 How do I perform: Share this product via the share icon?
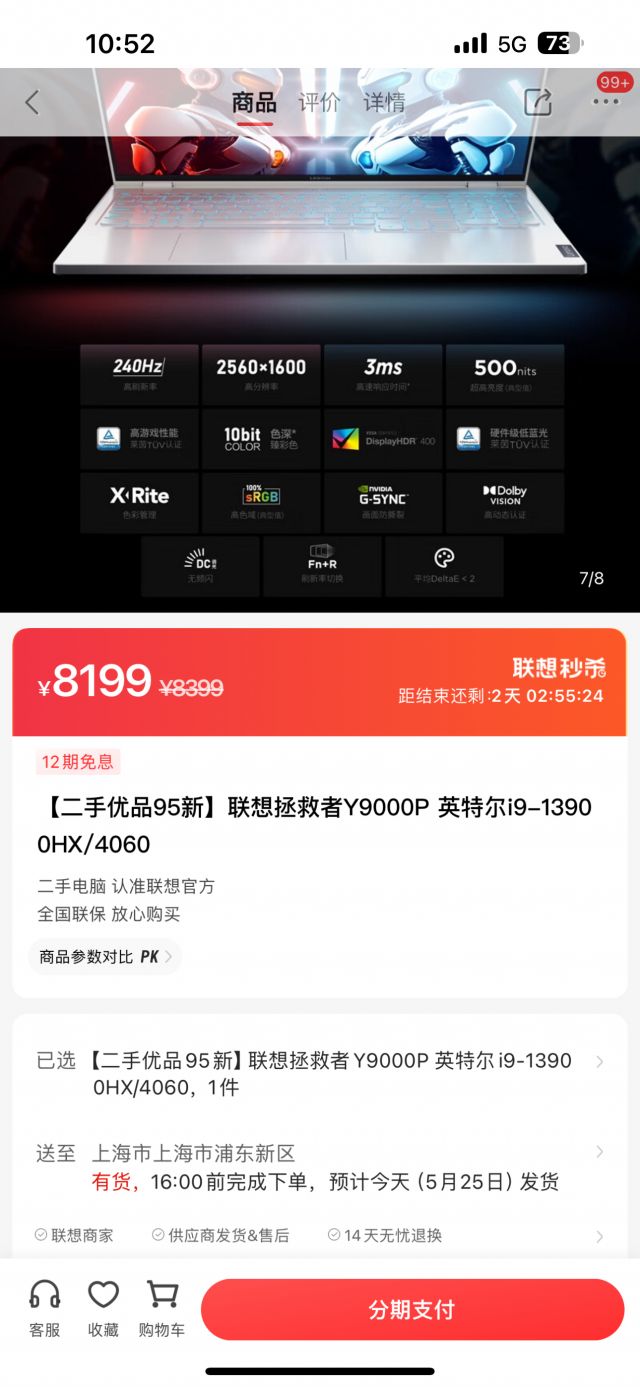[x=538, y=102]
